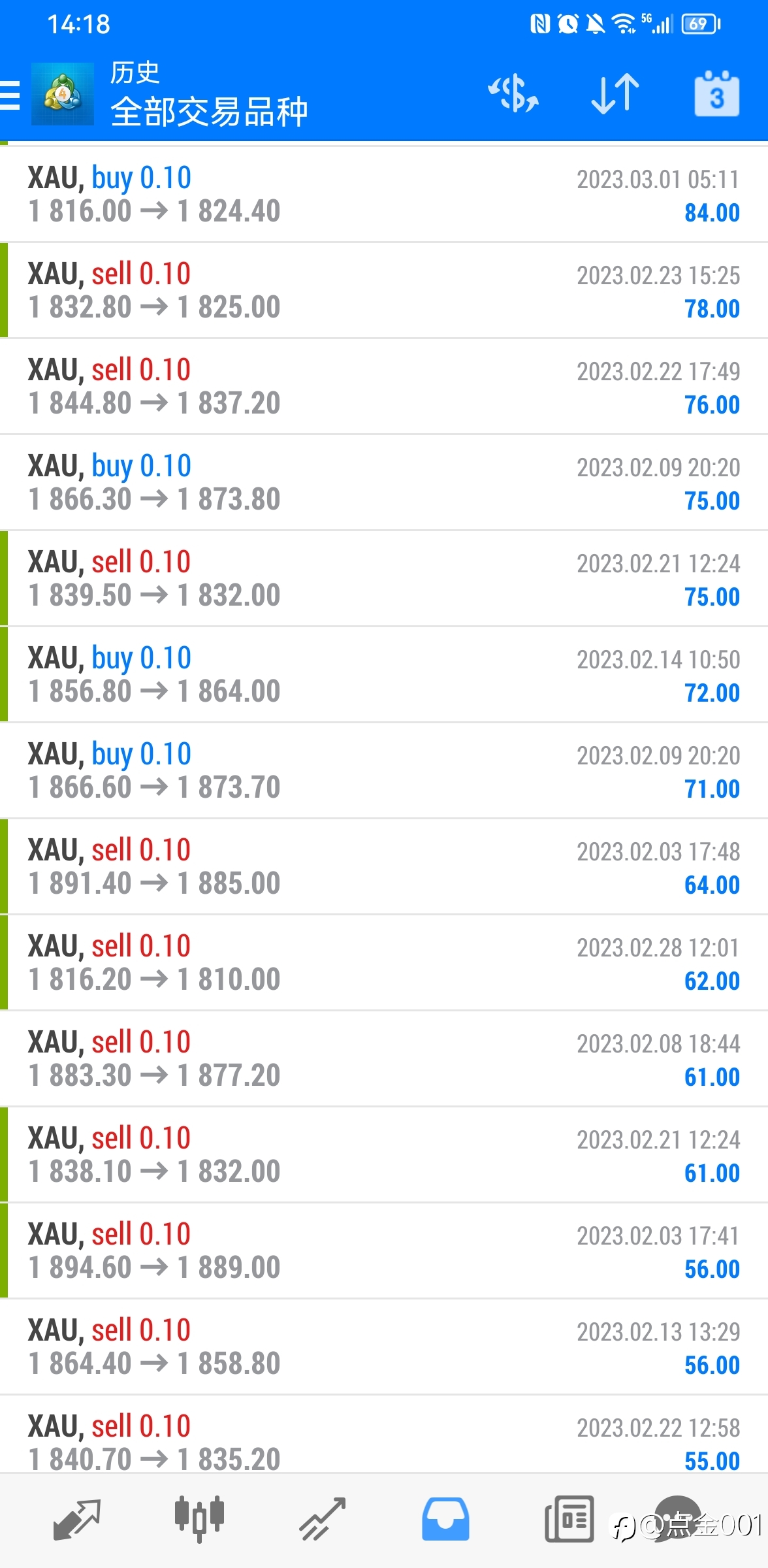Open XAU sell trade dated 2023.02.13 13:29
Viewport: 768px width, 1568px height.
coord(384,1347)
